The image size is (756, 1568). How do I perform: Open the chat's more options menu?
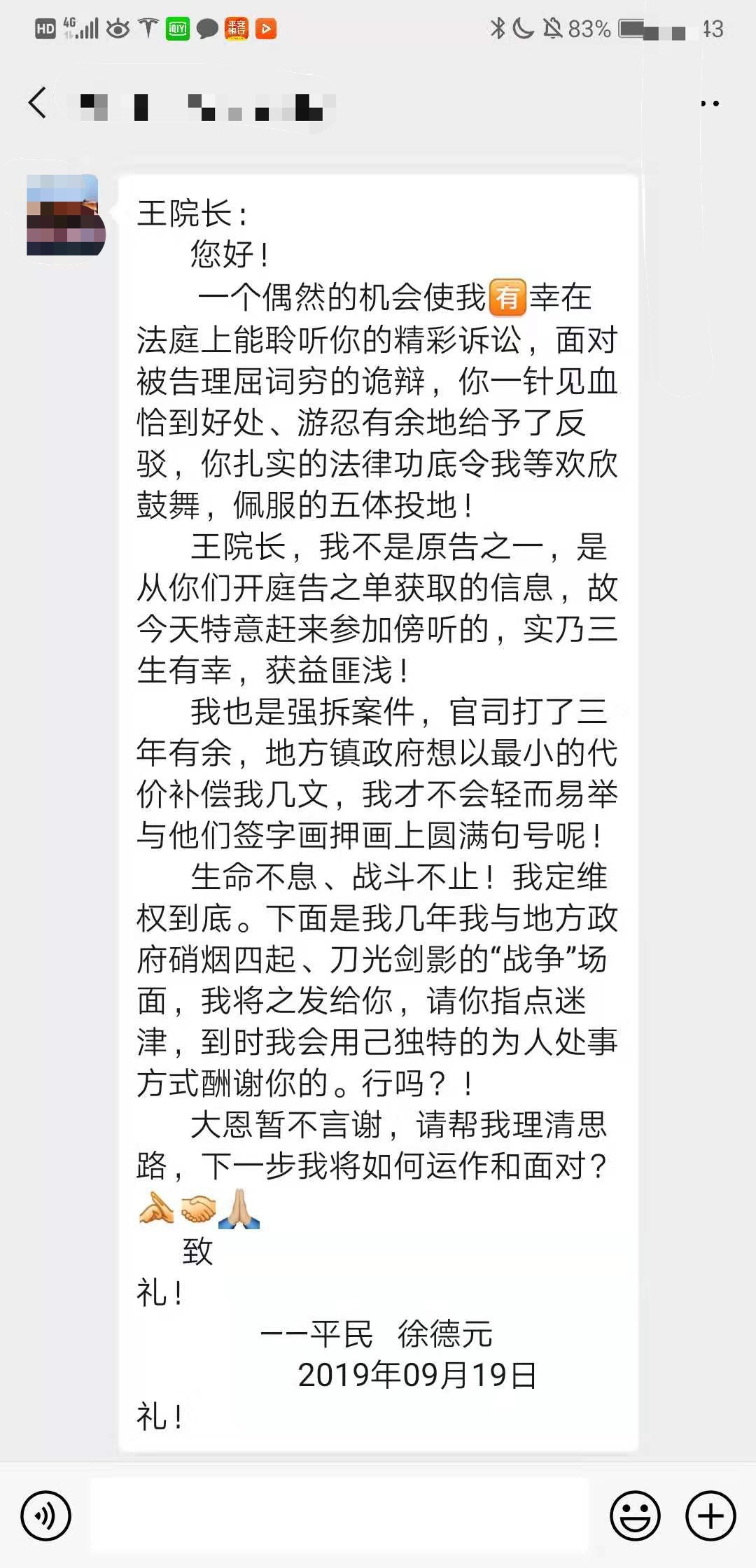click(x=709, y=104)
